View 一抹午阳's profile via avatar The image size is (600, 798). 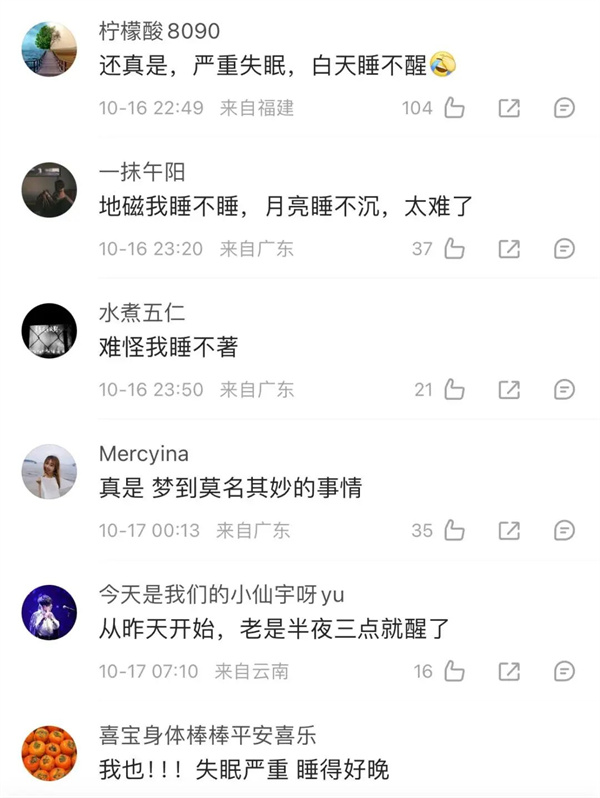49,189
